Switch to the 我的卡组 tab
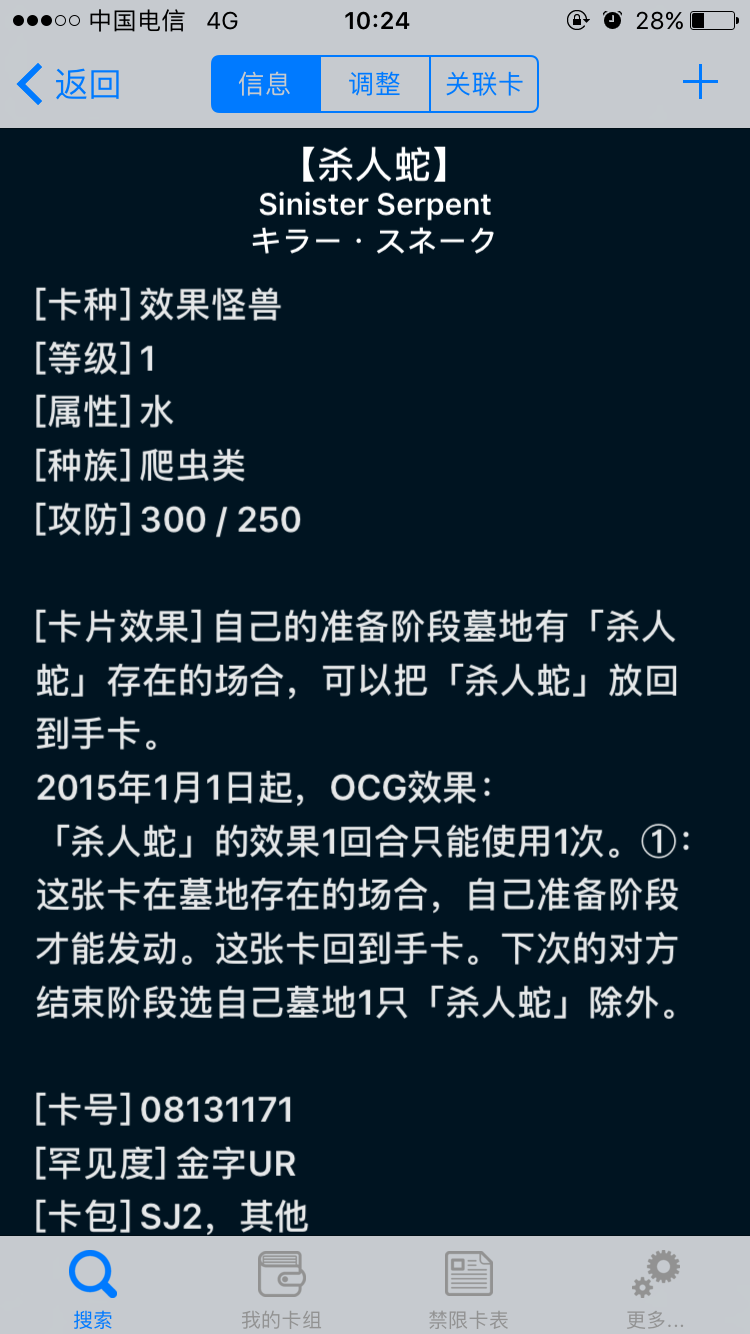This screenshot has height=1334, width=750. (x=281, y=1290)
